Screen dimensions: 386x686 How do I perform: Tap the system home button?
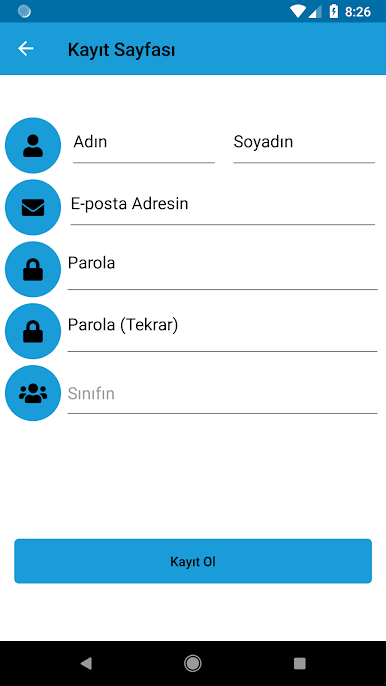pyautogui.click(x=193, y=663)
